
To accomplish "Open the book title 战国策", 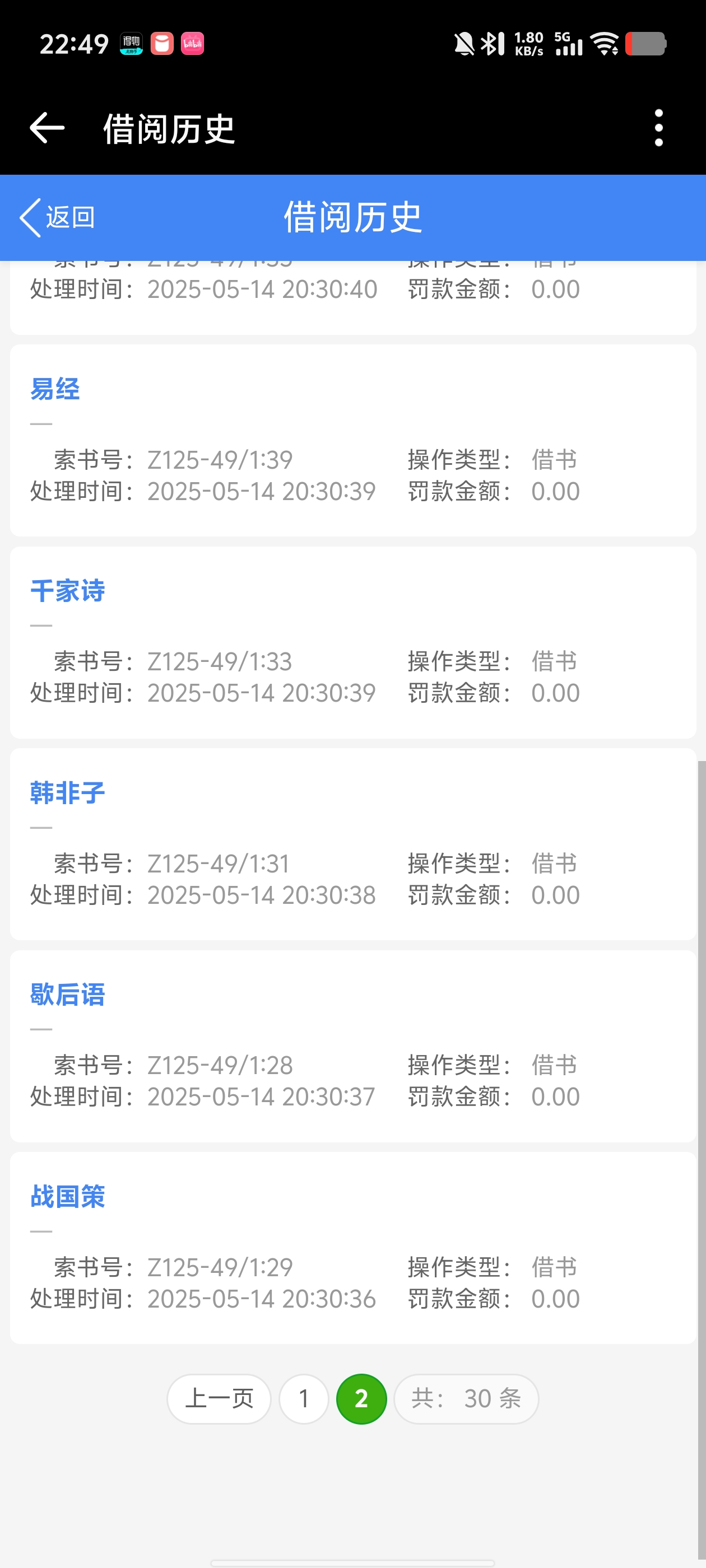I will click(x=68, y=1196).
